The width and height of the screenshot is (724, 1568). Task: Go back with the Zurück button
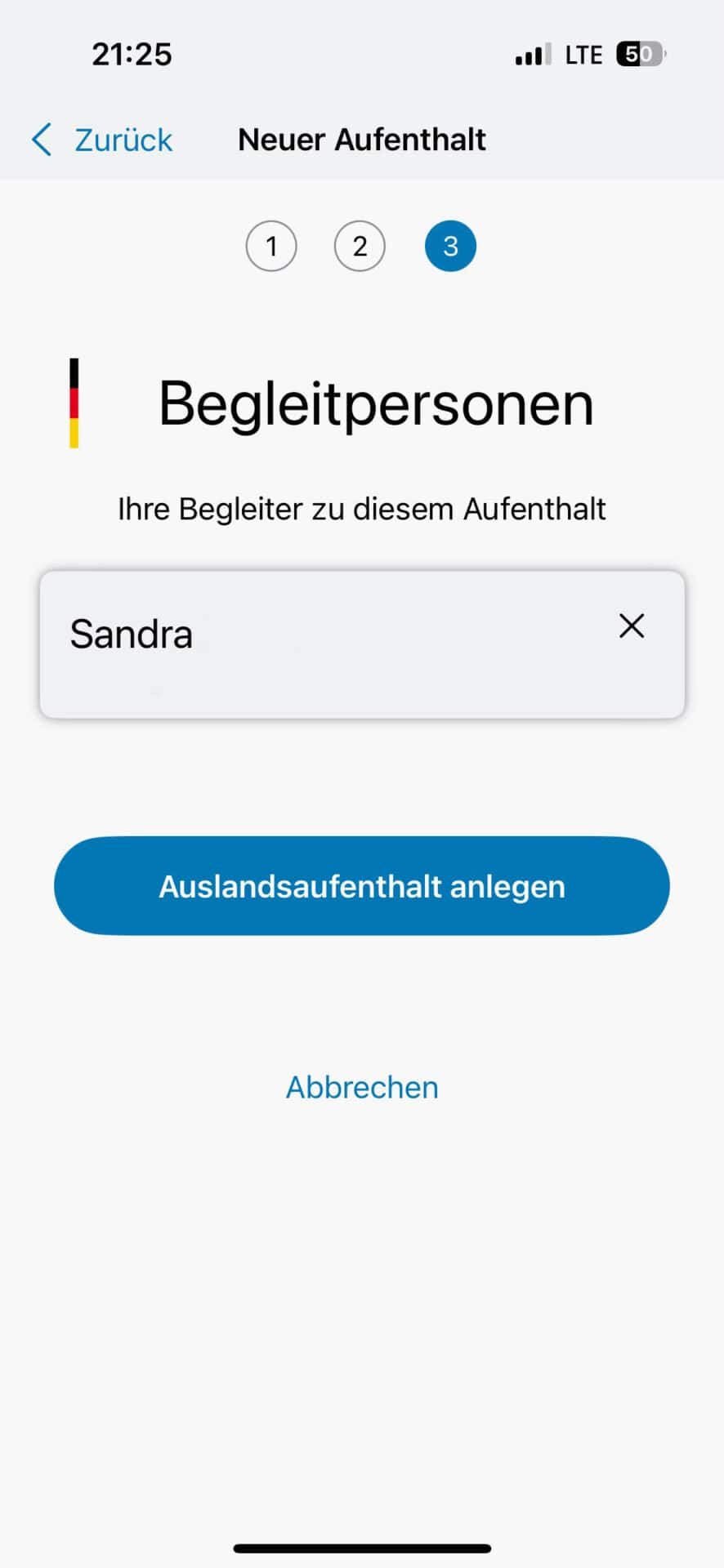click(x=103, y=140)
